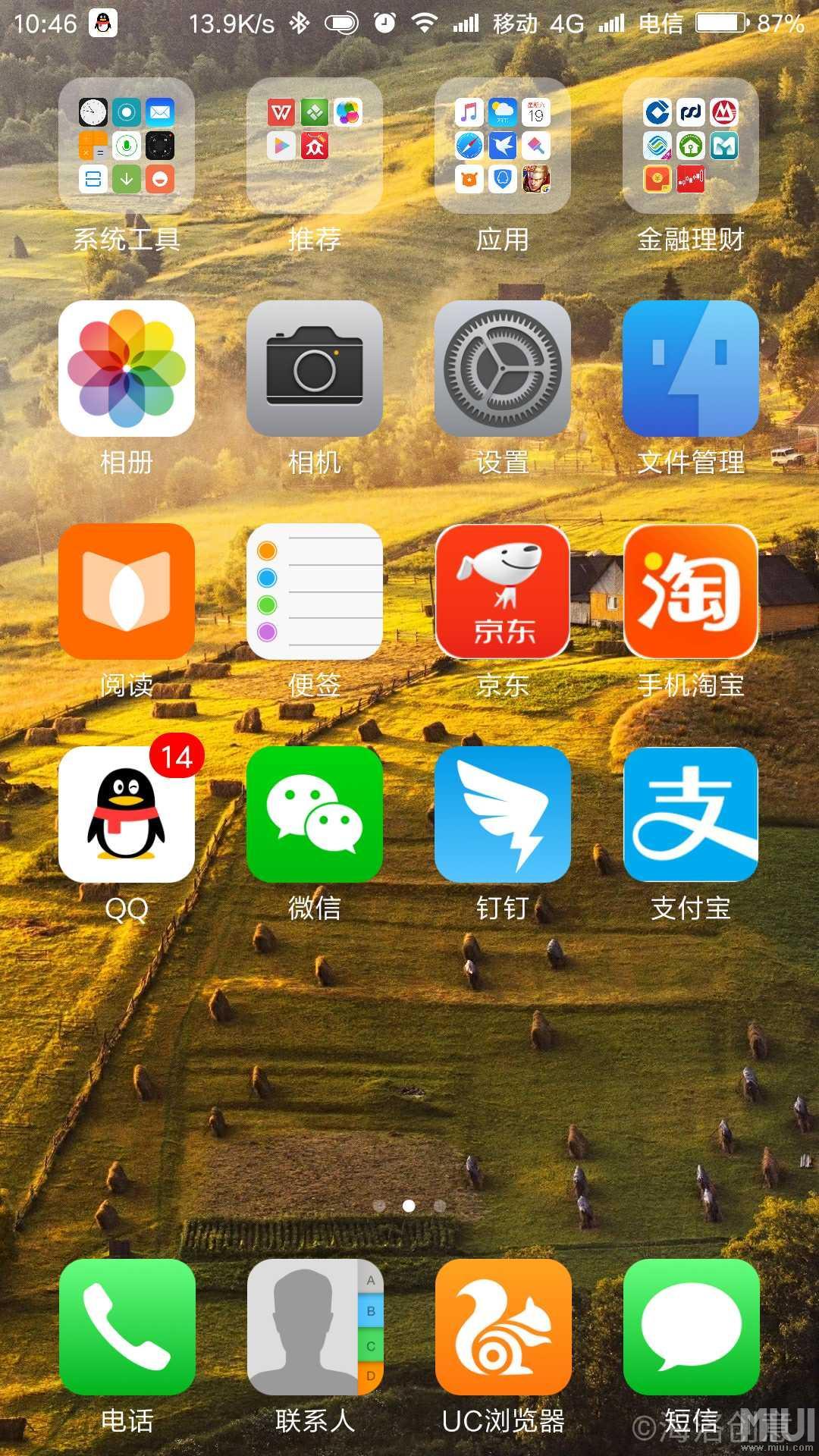Open QQ with the 14 unread badge

(127, 815)
